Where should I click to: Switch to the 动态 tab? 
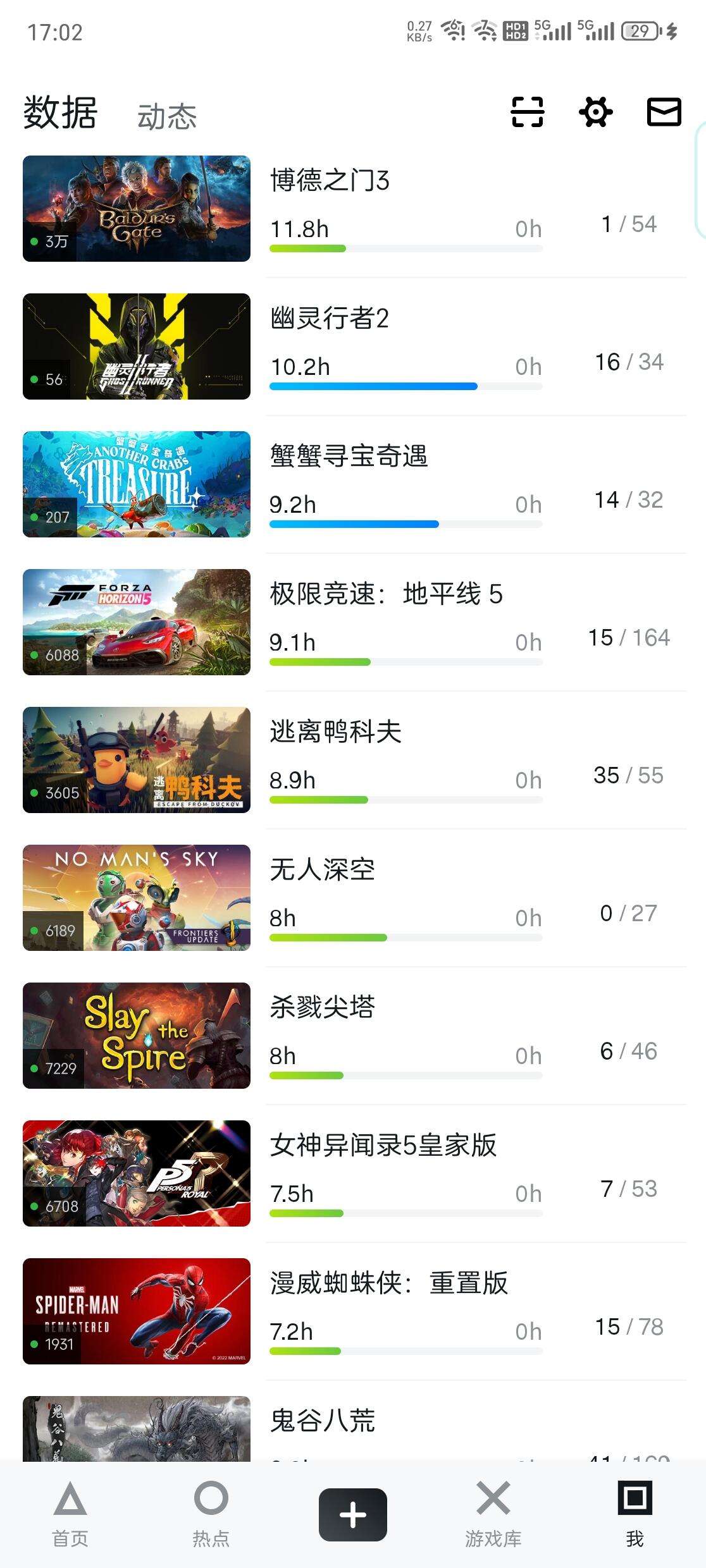pos(167,117)
